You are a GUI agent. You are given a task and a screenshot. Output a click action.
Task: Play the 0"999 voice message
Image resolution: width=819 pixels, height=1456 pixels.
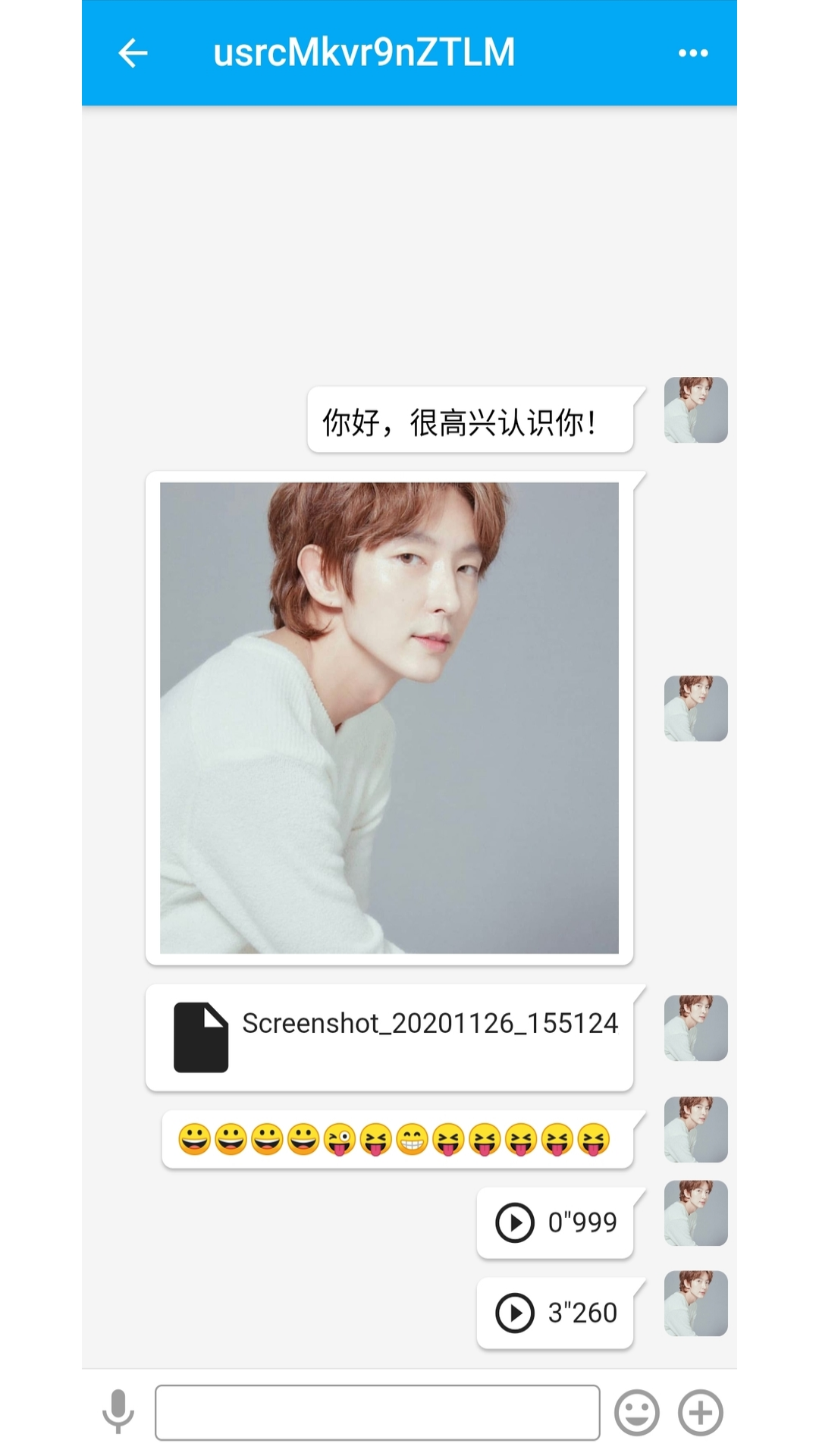516,1222
